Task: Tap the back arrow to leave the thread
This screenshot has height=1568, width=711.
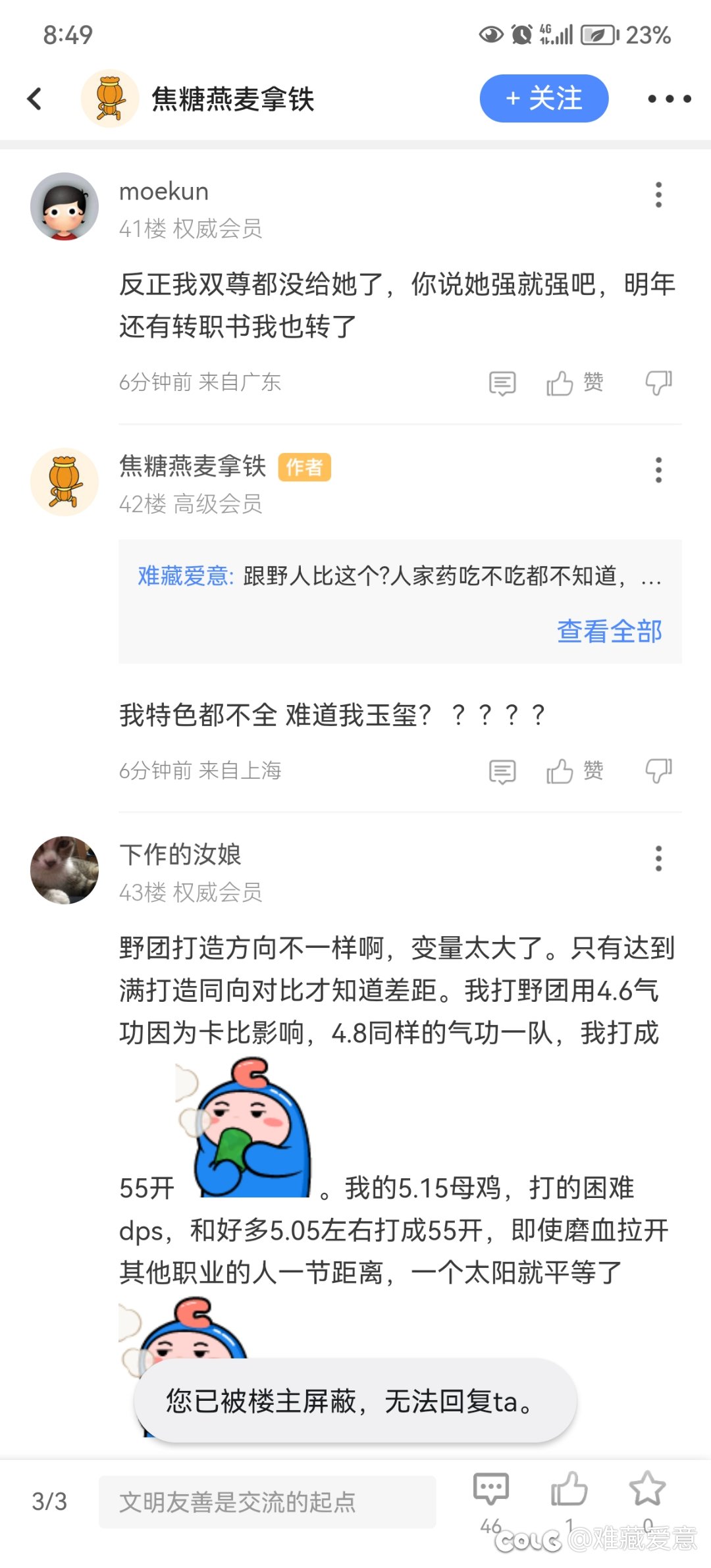Action: [34, 99]
